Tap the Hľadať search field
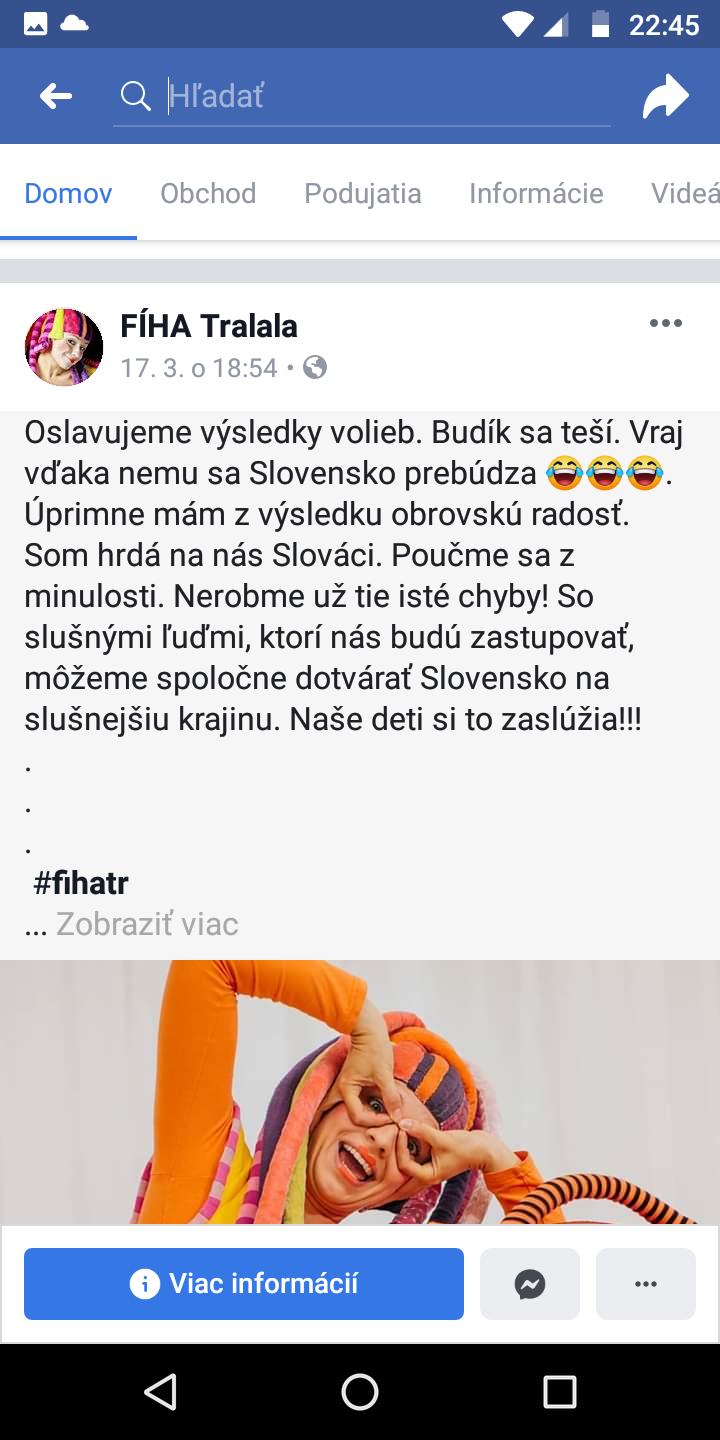This screenshot has width=720, height=1440. tap(380, 96)
